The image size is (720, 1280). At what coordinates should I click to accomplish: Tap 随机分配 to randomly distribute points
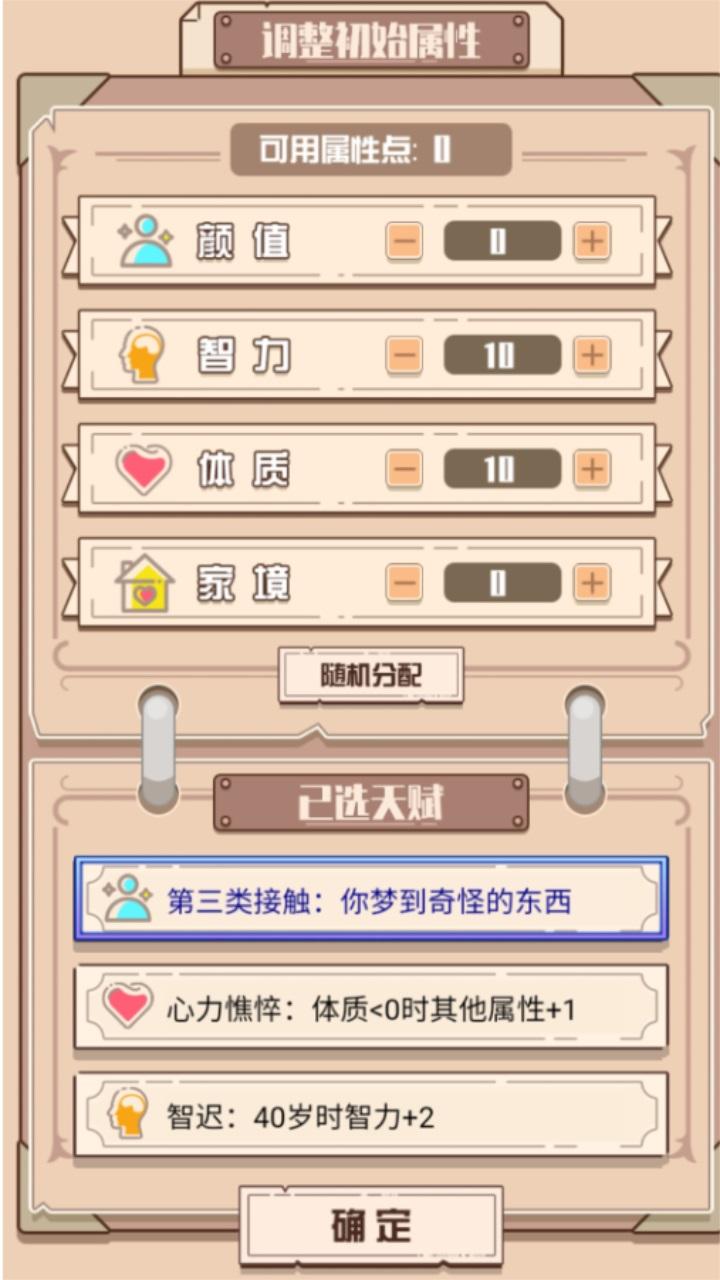[371, 676]
